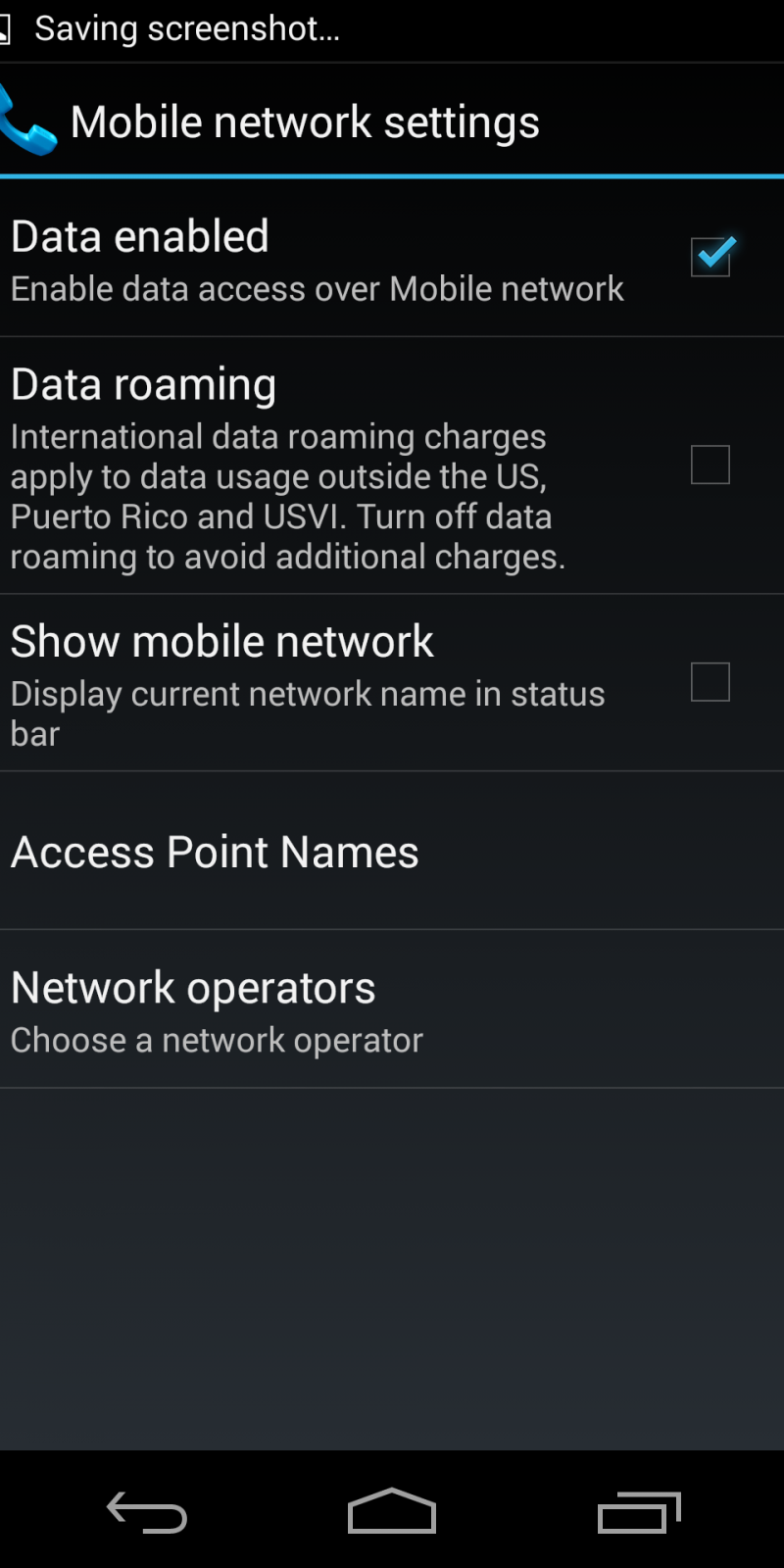Uncheck the Data enabled checkbox
The width and height of the screenshot is (784, 1568).
(x=710, y=258)
